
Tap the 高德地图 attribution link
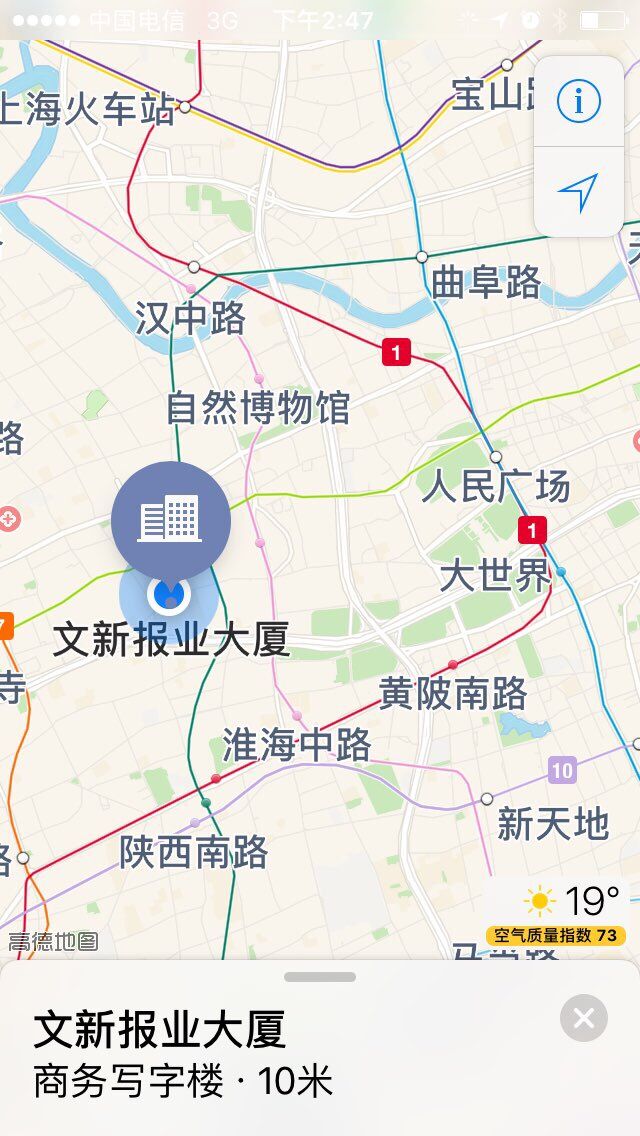[x=53, y=941]
